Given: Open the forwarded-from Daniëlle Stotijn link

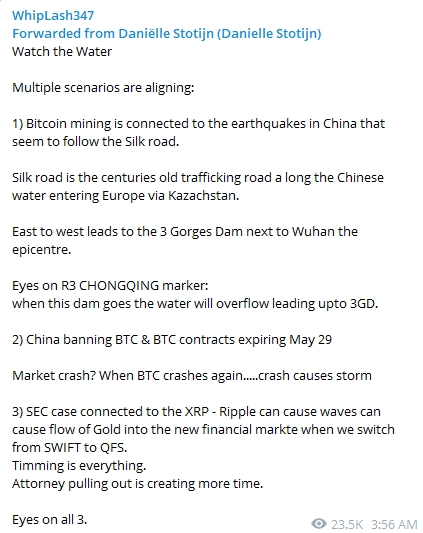Looking at the screenshot, I should (x=167, y=34).
